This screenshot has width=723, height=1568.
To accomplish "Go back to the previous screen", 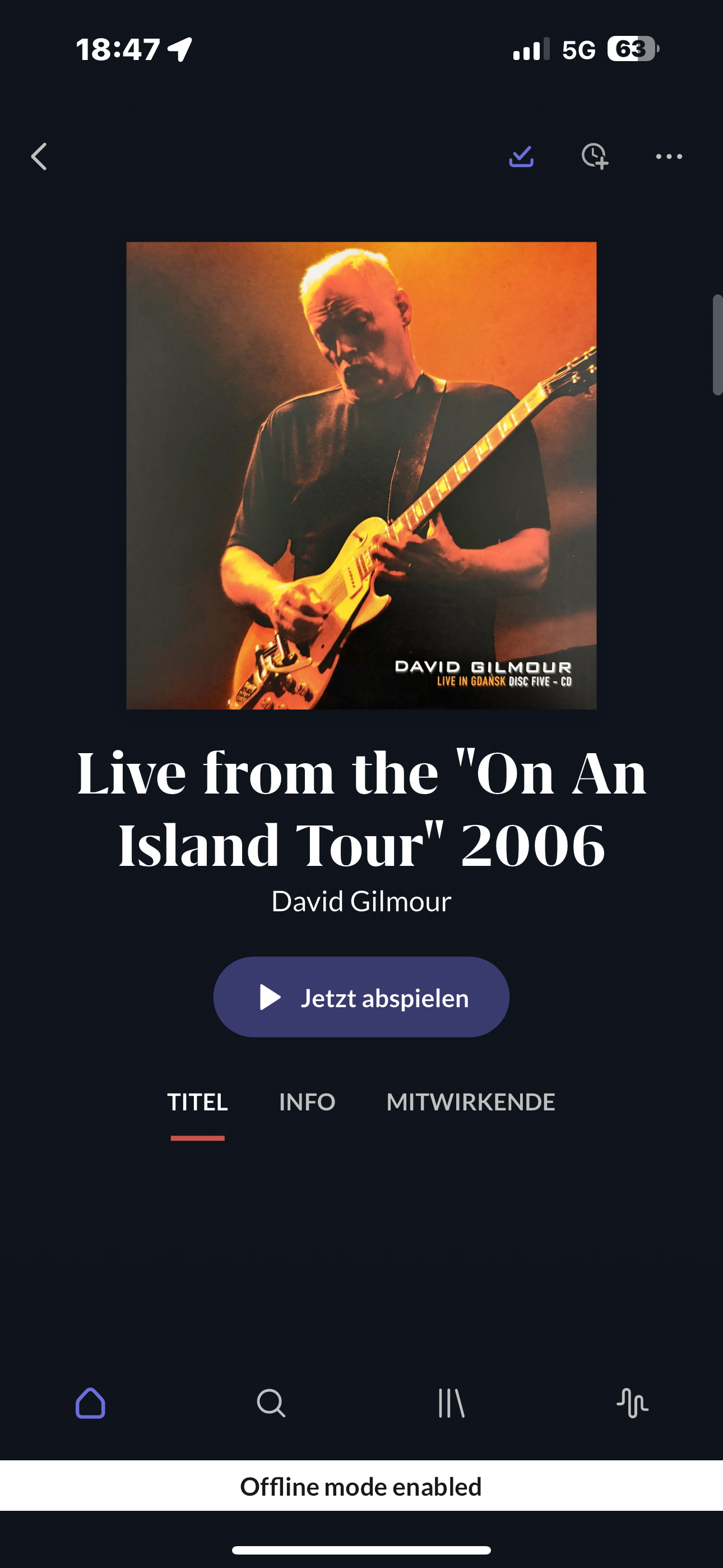I will 40,156.
